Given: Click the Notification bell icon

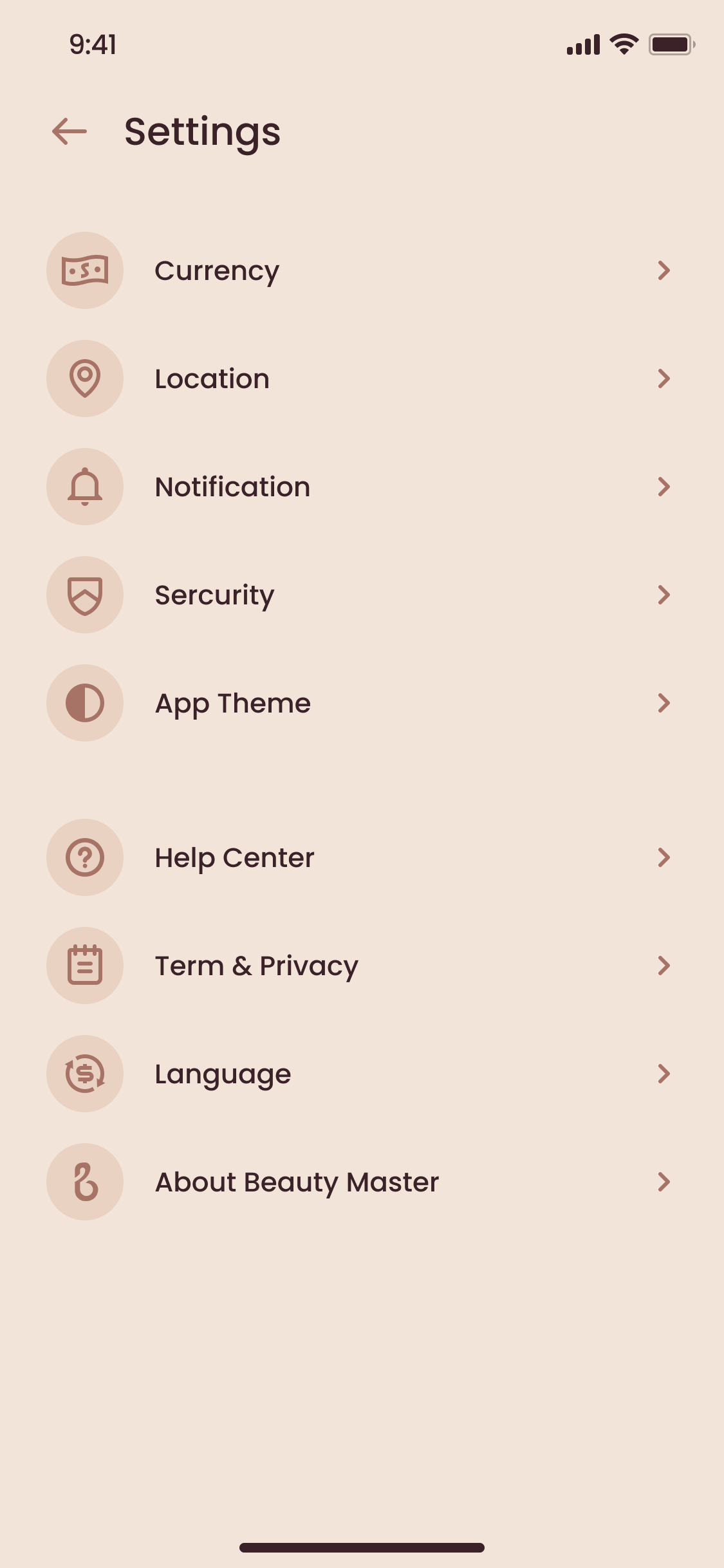Looking at the screenshot, I should tap(84, 487).
